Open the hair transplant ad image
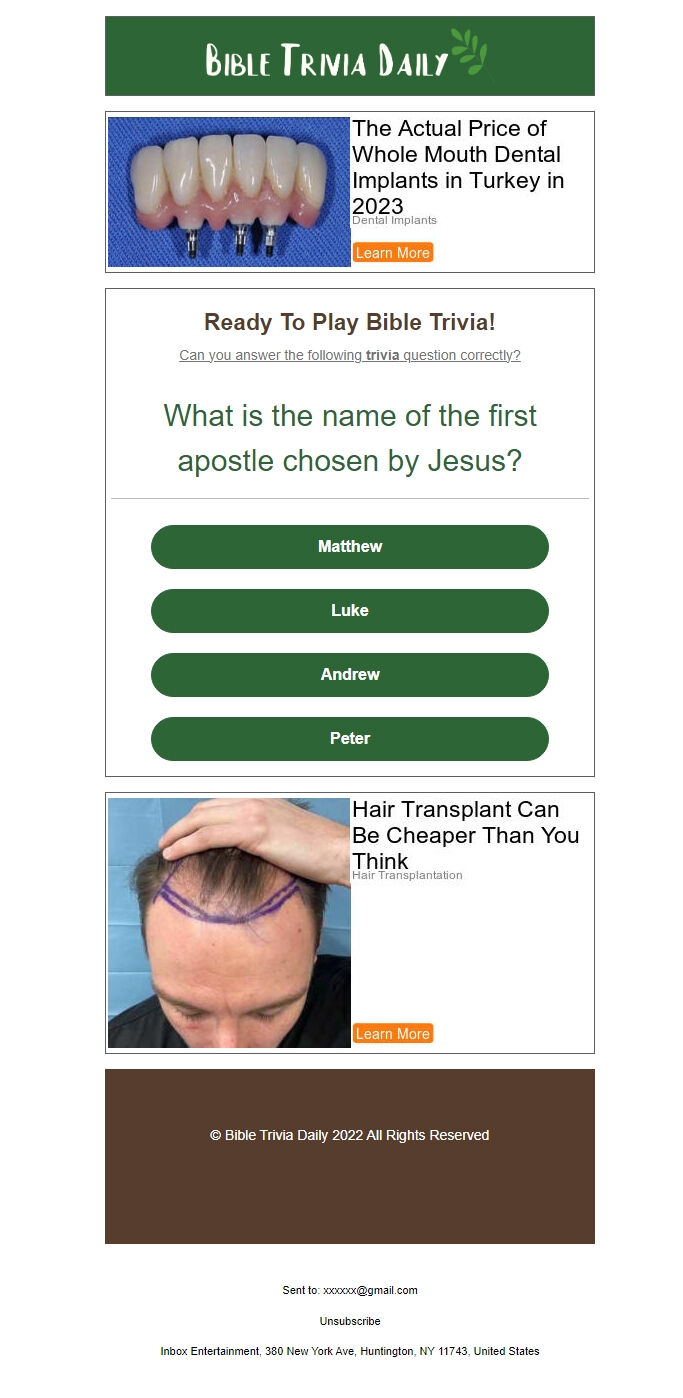Image resolution: width=683 pixels, height=1398 pixels. [229, 922]
